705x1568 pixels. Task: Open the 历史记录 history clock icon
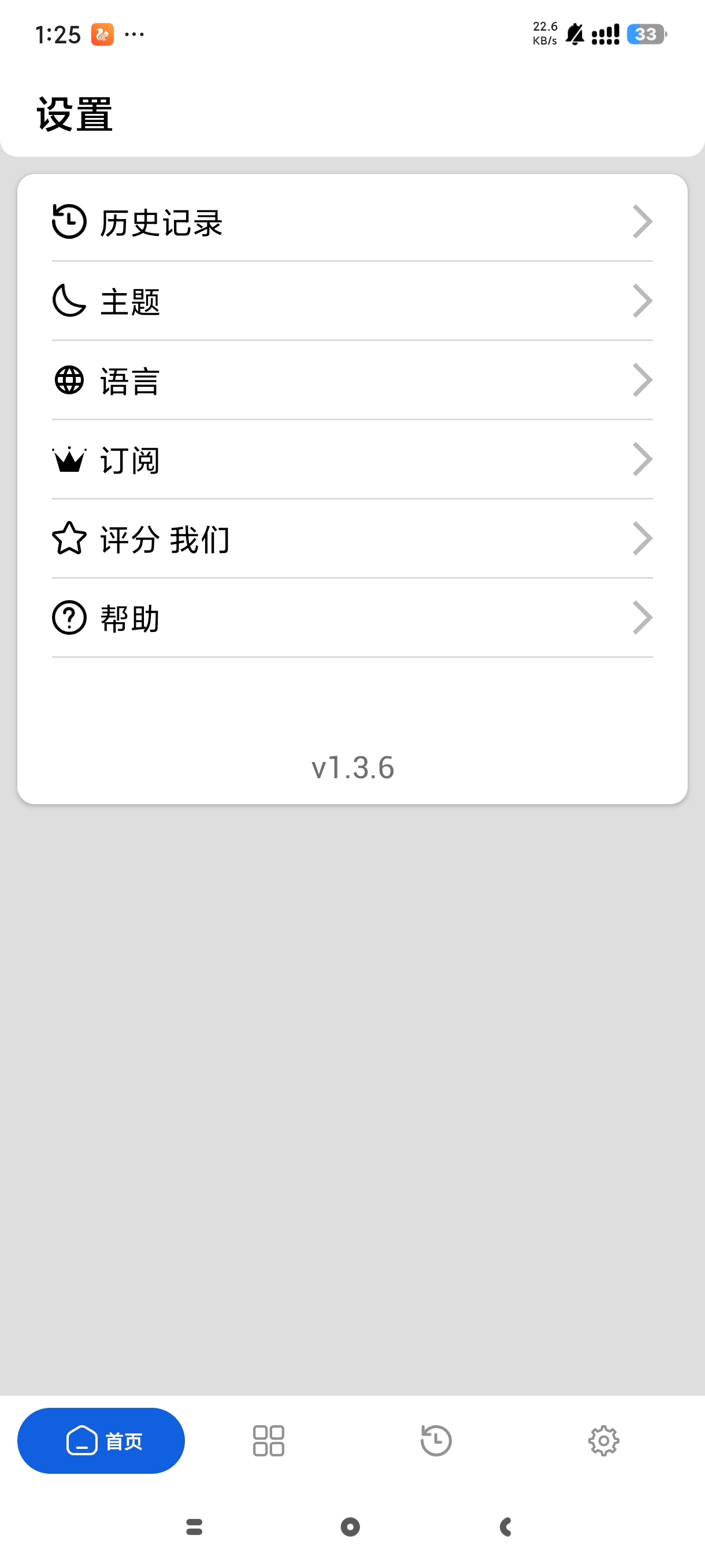point(68,223)
